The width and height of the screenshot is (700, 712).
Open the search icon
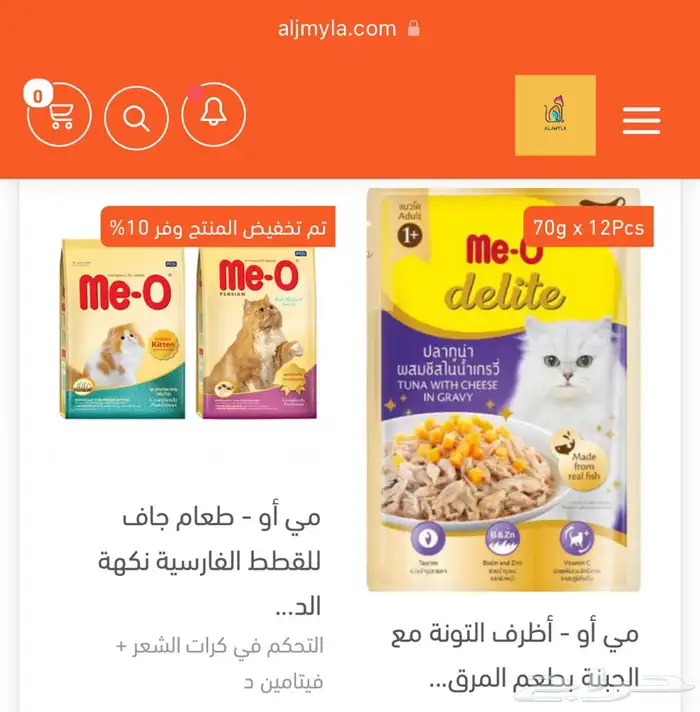(x=136, y=118)
